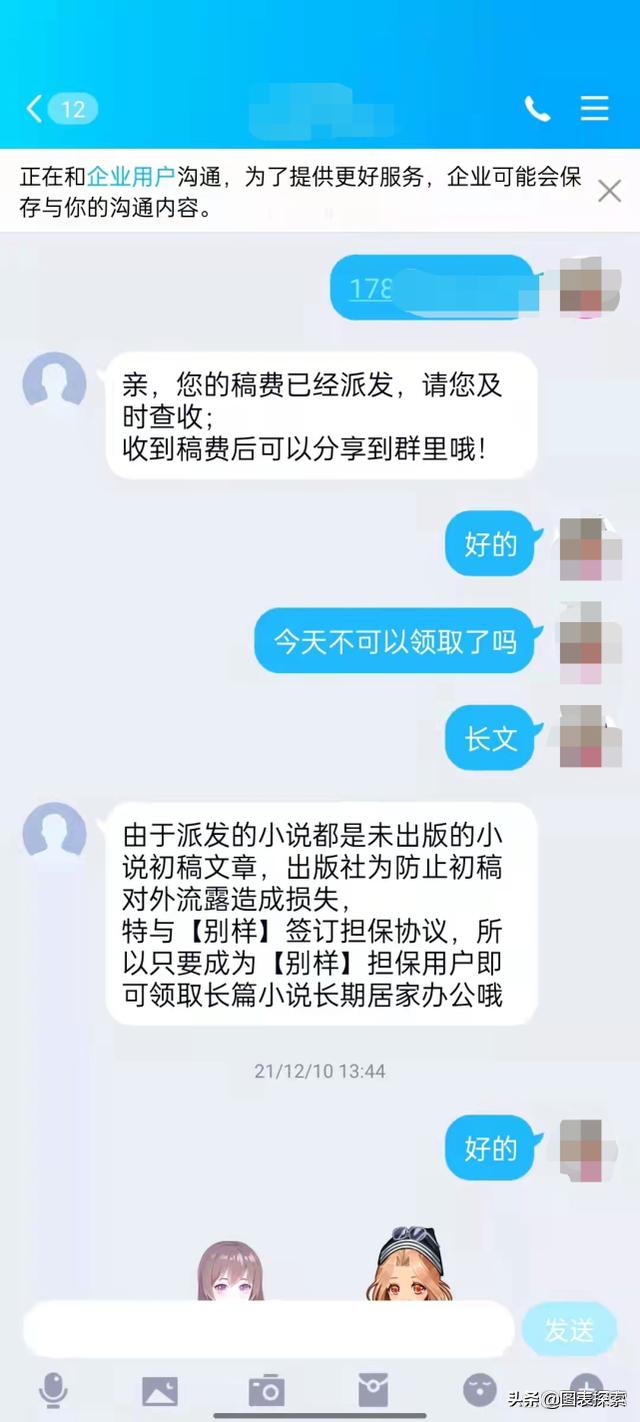Open the chat settings menu
The height and width of the screenshot is (1422, 640).
[x=594, y=108]
